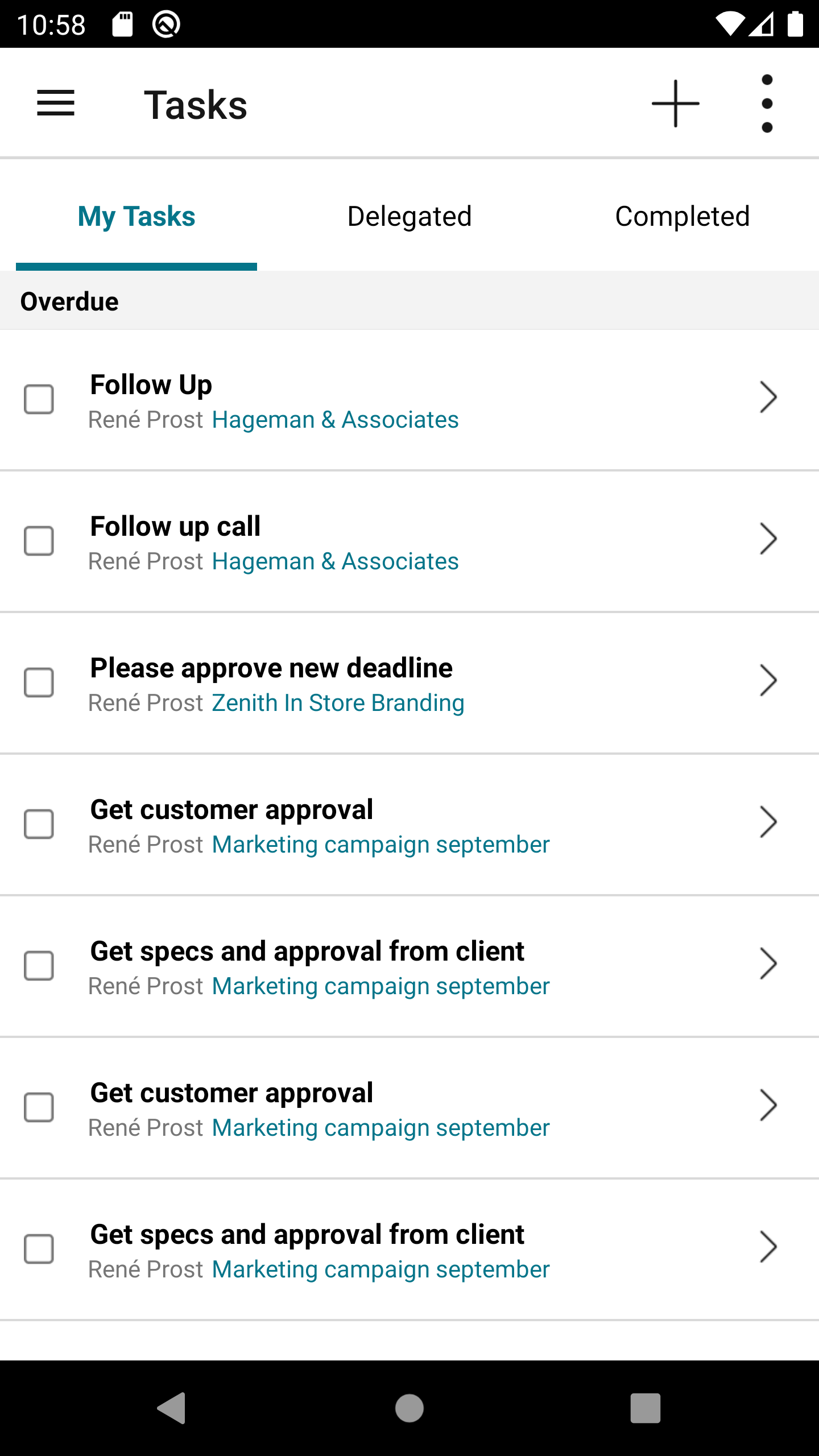Go back using the system back button
Screen dimensions: 819x1456
click(172, 1408)
